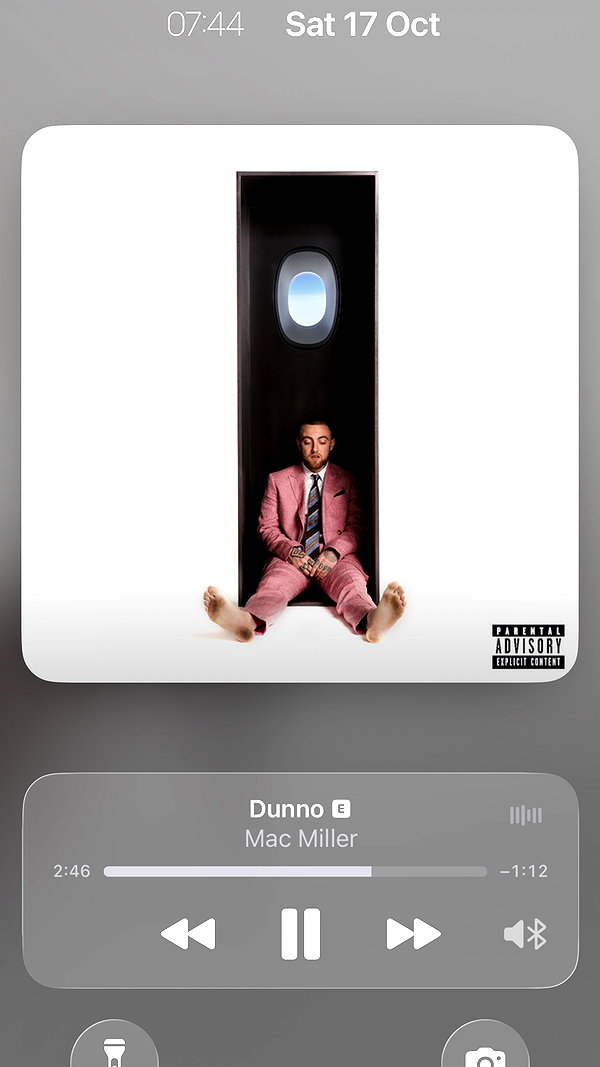Open the Bluetooth audio output picker
Viewport: 600px width, 1067px height.
pyautogui.click(x=525, y=934)
